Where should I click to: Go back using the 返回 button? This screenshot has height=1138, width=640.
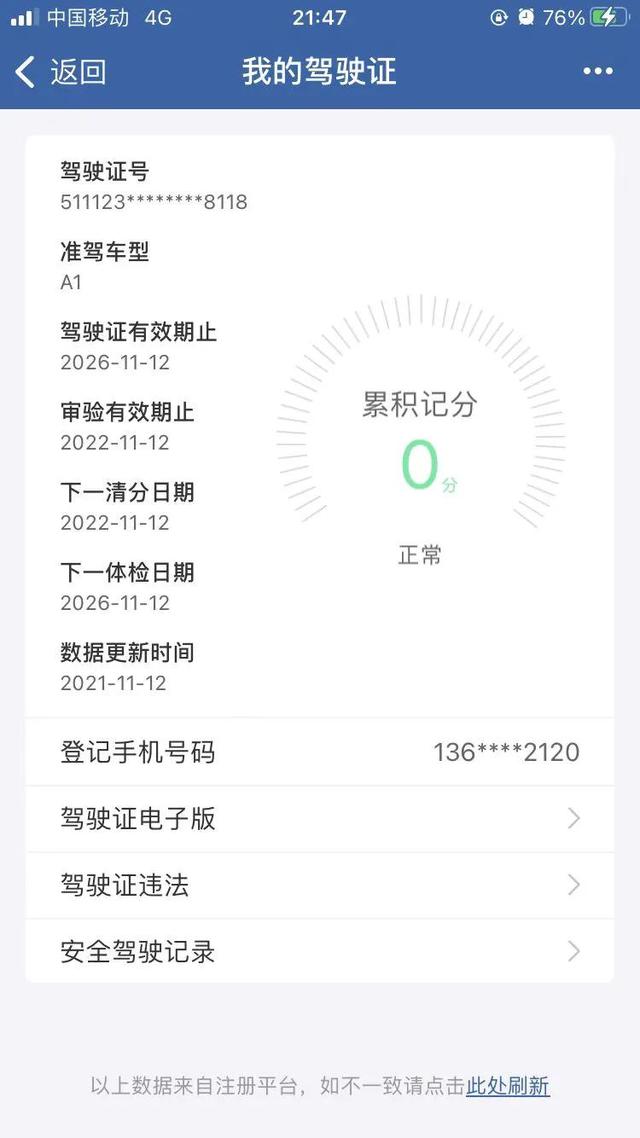62,72
